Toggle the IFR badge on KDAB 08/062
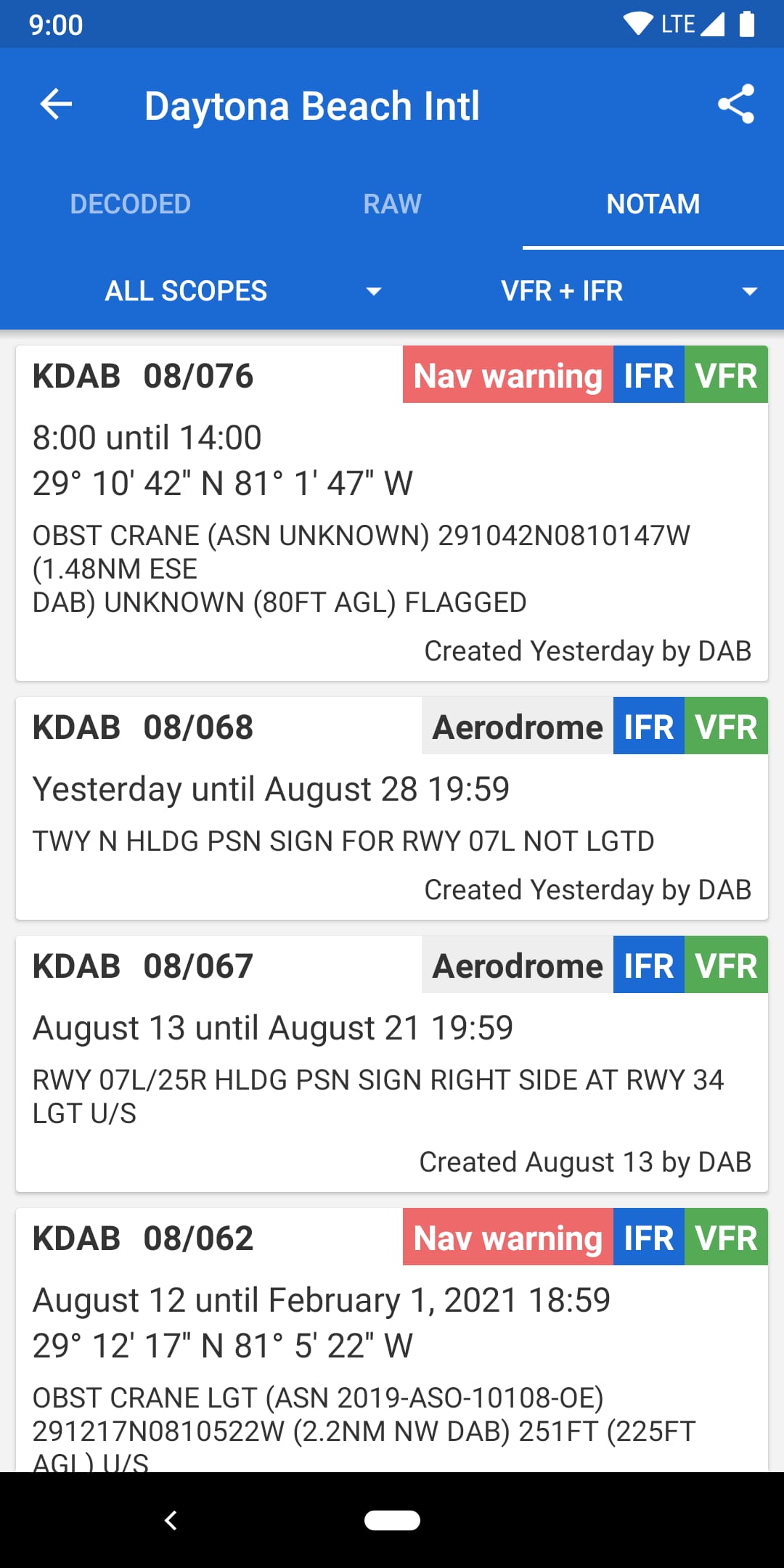The height and width of the screenshot is (1568, 784). tap(649, 1238)
